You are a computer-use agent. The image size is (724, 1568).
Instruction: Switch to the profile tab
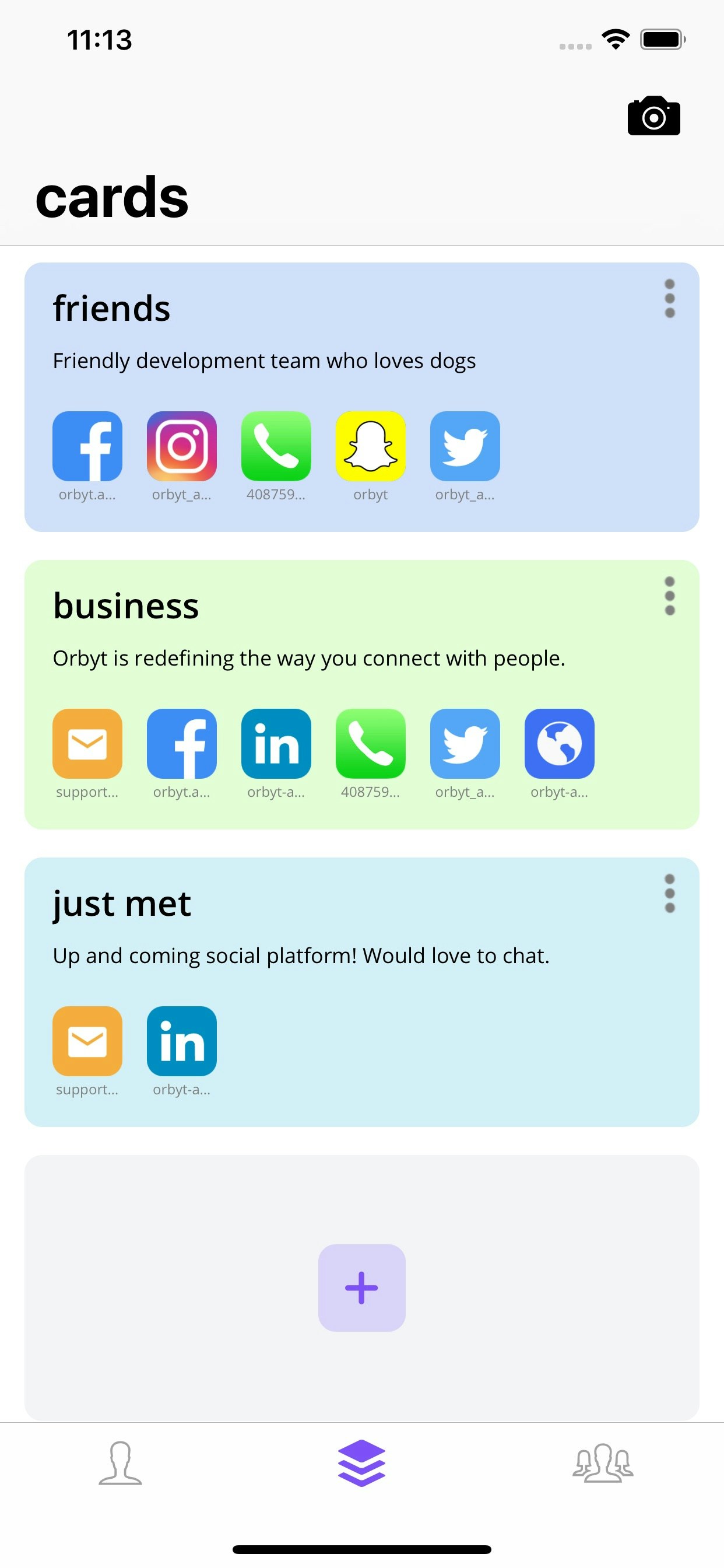point(121,1462)
